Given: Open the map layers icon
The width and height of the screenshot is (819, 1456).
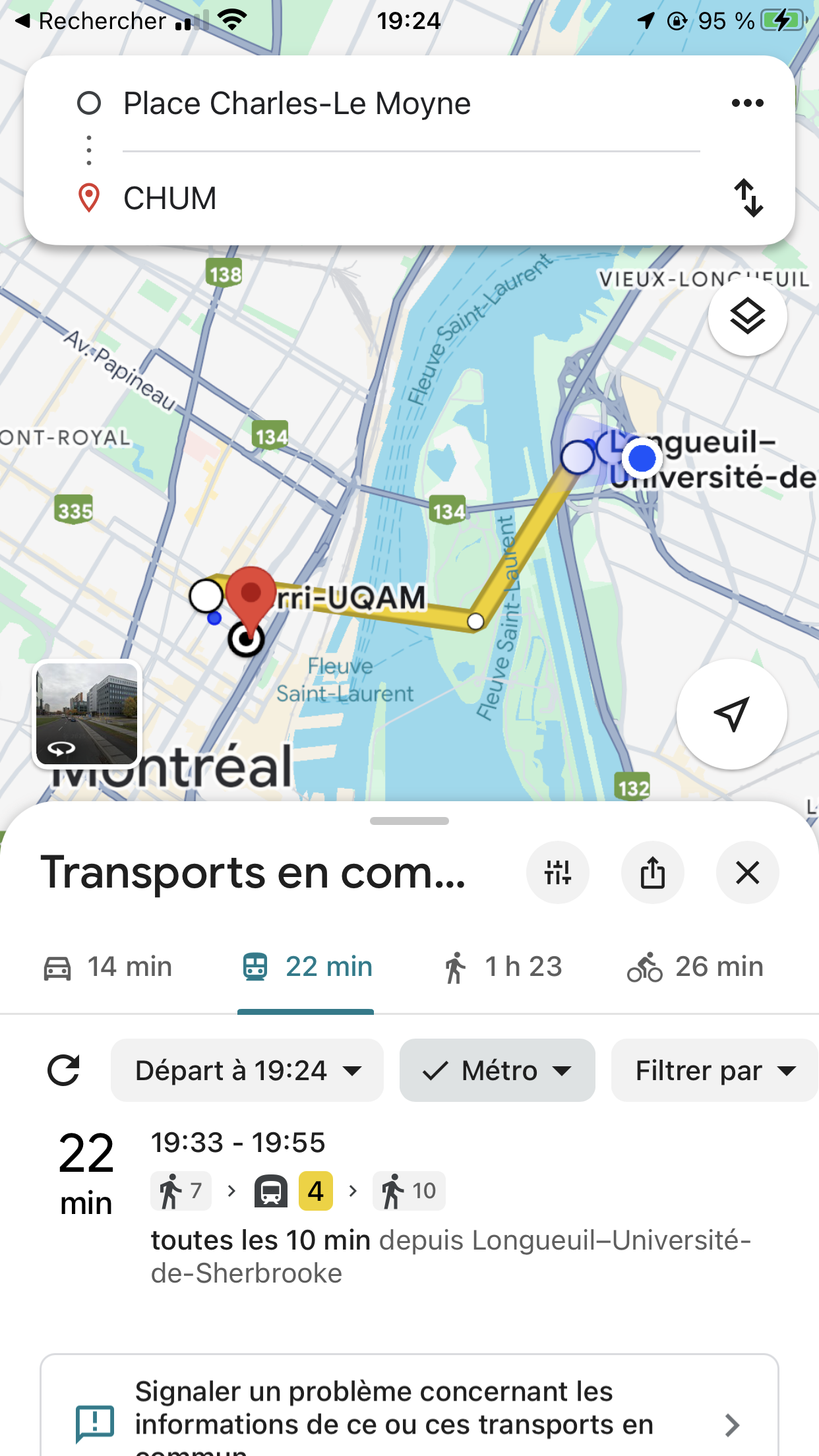Looking at the screenshot, I should pyautogui.click(x=747, y=317).
